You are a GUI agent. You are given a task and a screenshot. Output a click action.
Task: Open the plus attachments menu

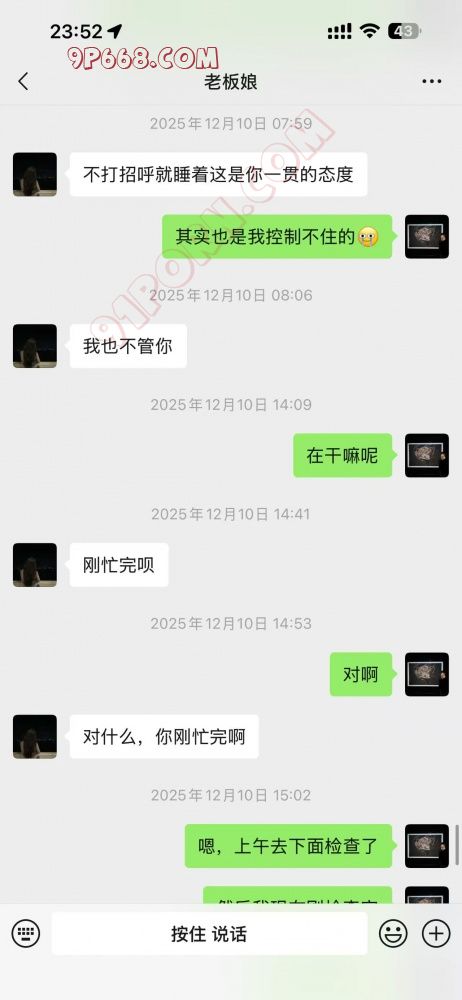tap(436, 934)
